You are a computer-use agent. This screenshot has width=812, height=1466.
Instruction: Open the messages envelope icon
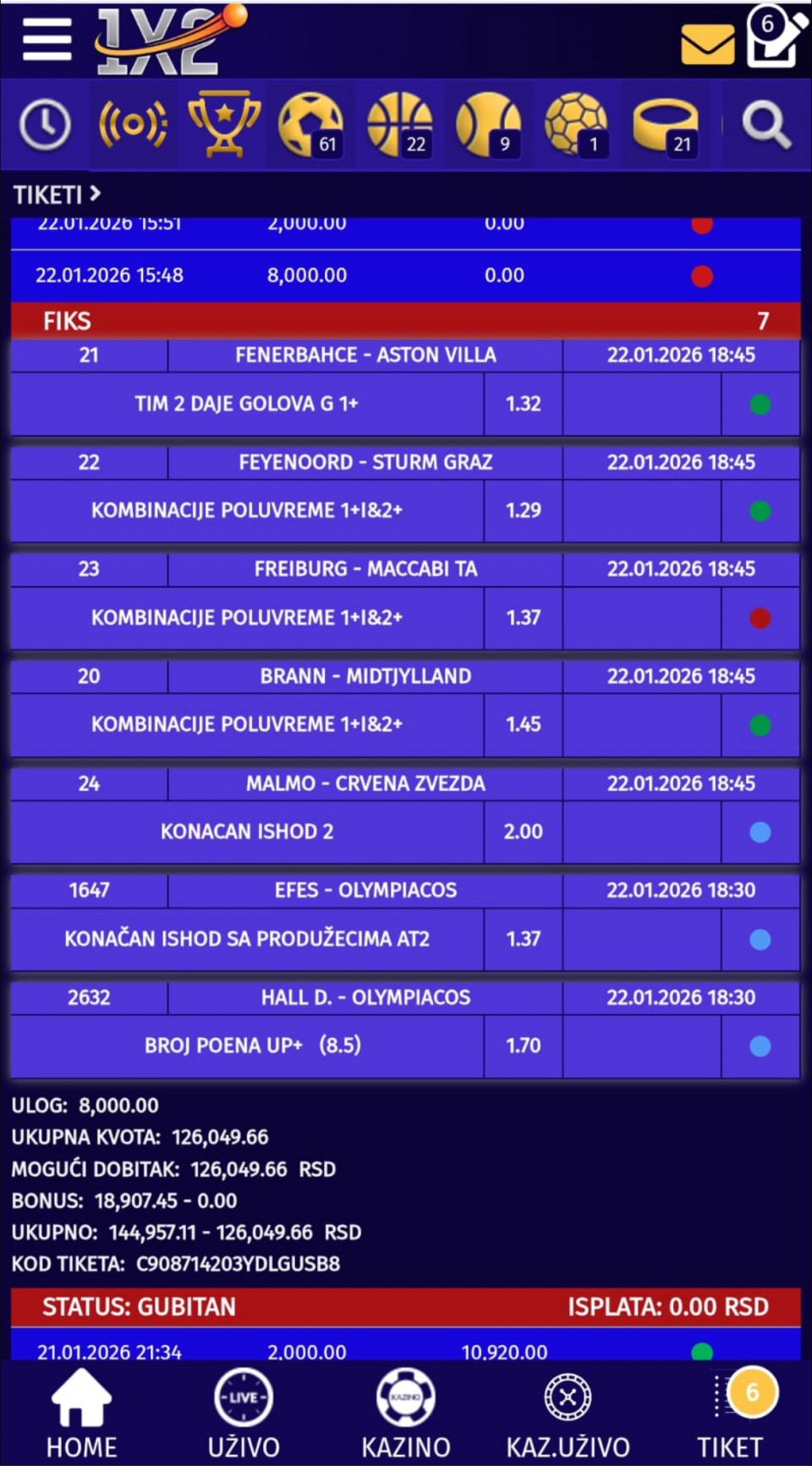(x=707, y=44)
